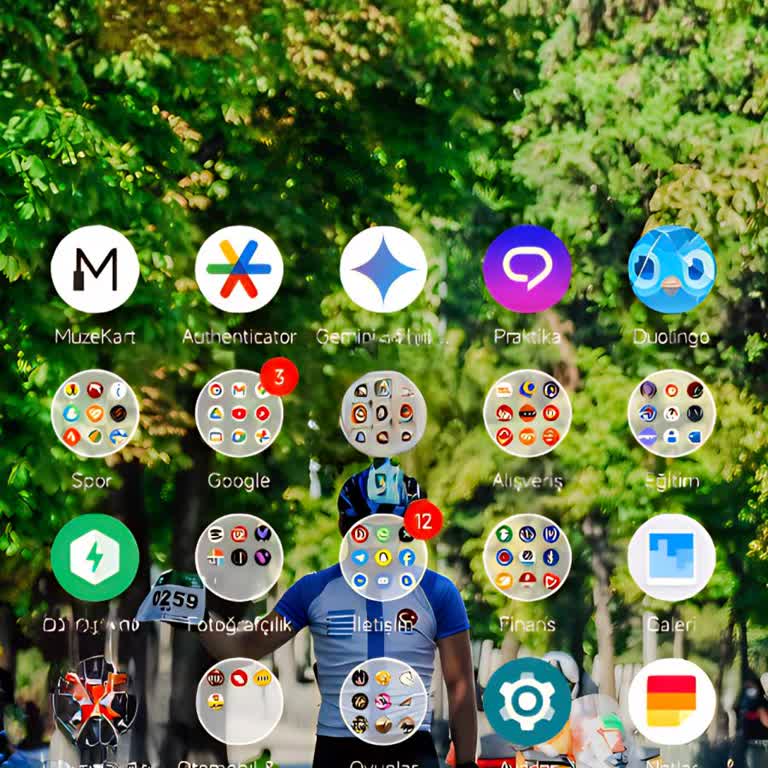This screenshot has height=768, width=768.
Task: Launch the Galeri app
Action: pos(671,557)
